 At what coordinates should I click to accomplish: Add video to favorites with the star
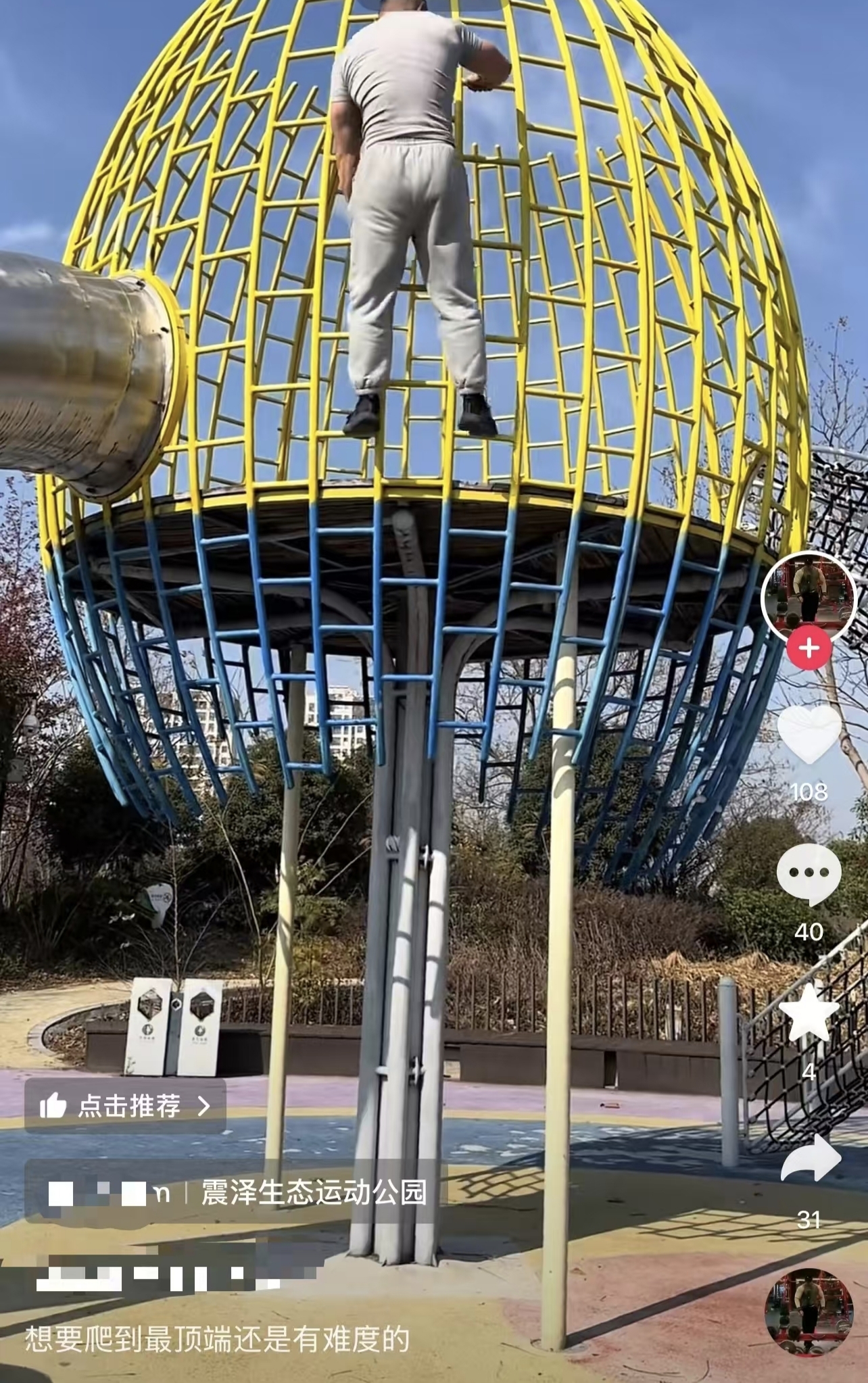pos(809,1013)
